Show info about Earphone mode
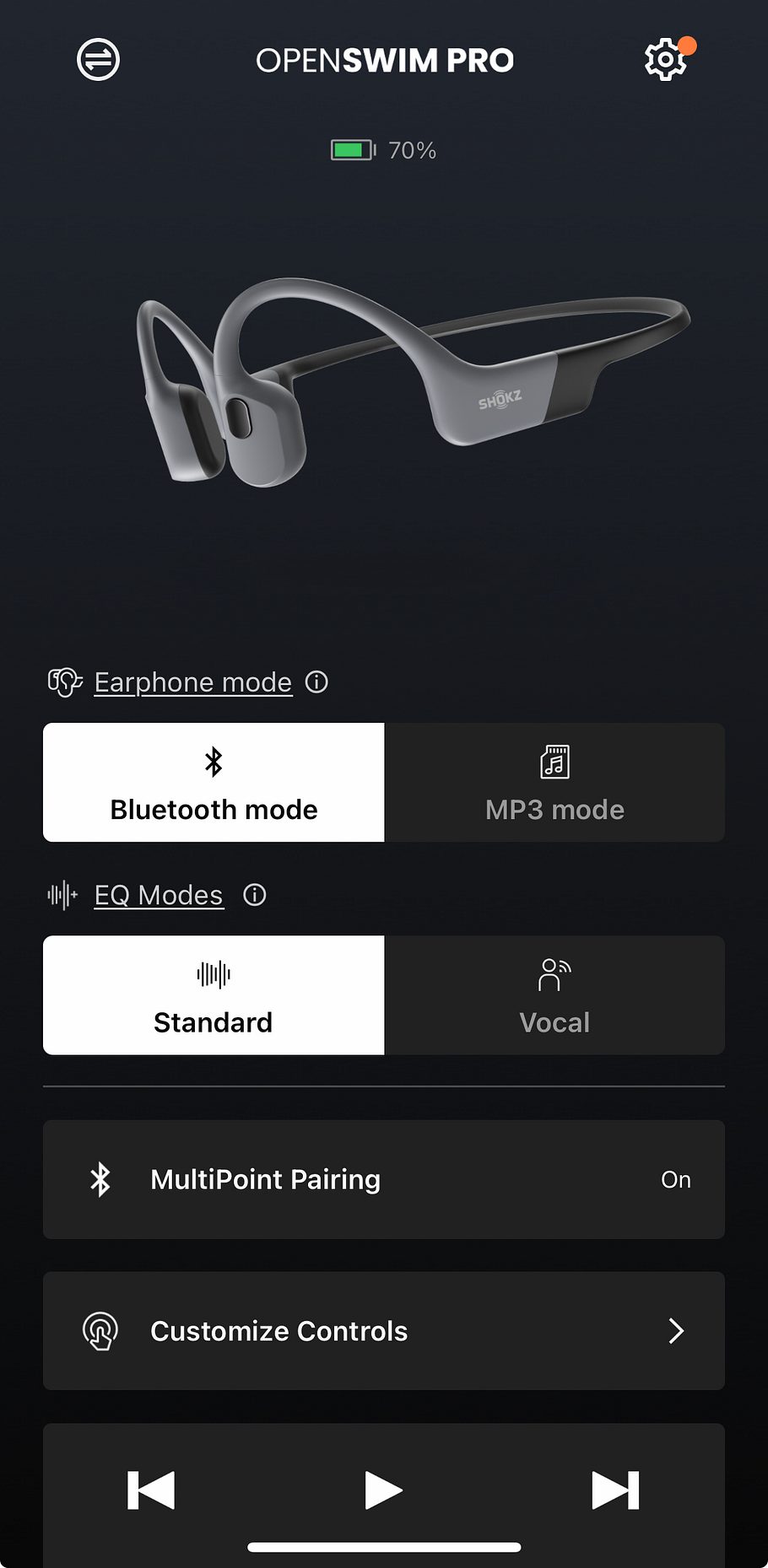The height and width of the screenshot is (1568, 768). point(316,682)
